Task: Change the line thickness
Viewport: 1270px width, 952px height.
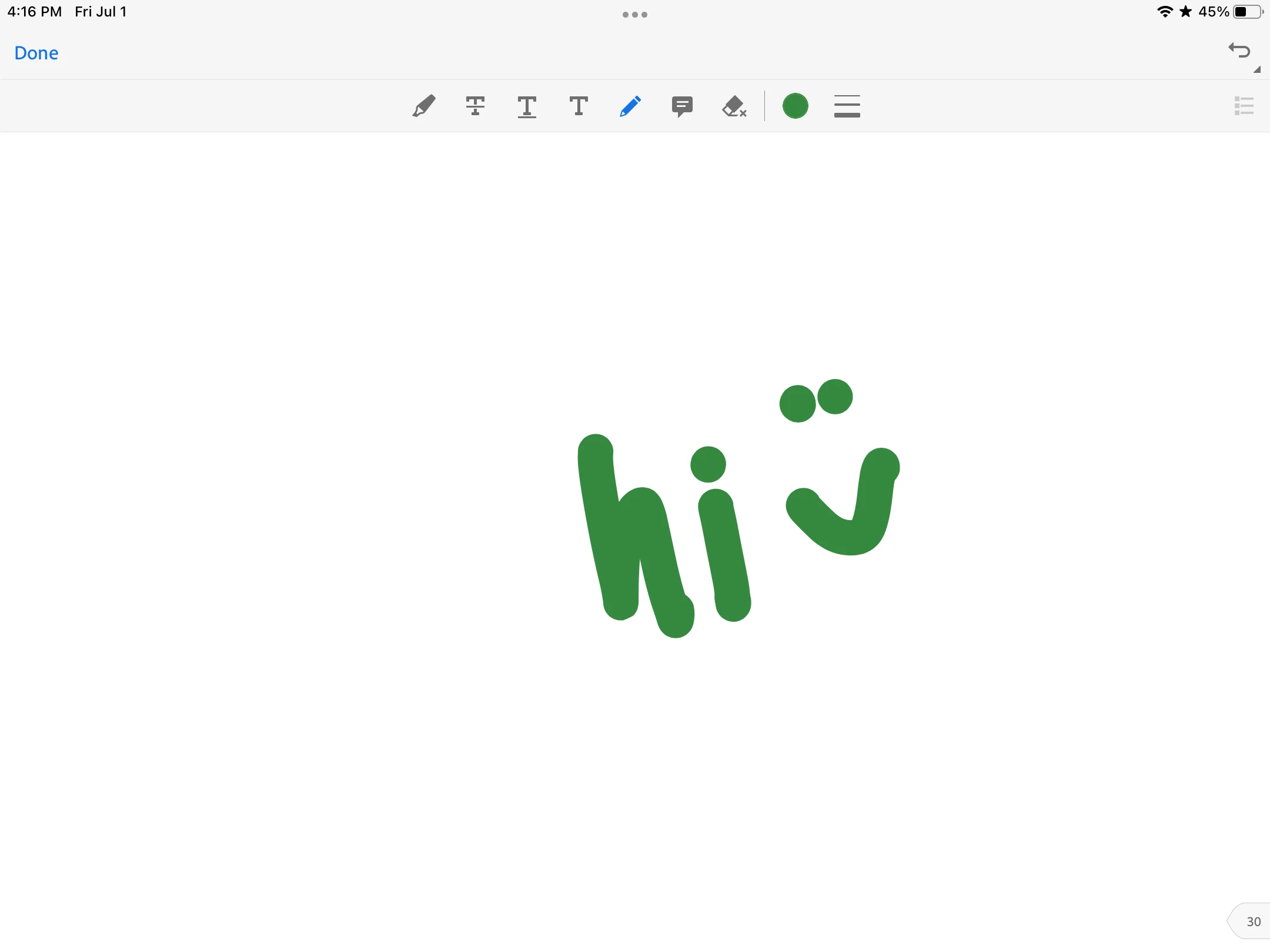Action: [x=847, y=106]
